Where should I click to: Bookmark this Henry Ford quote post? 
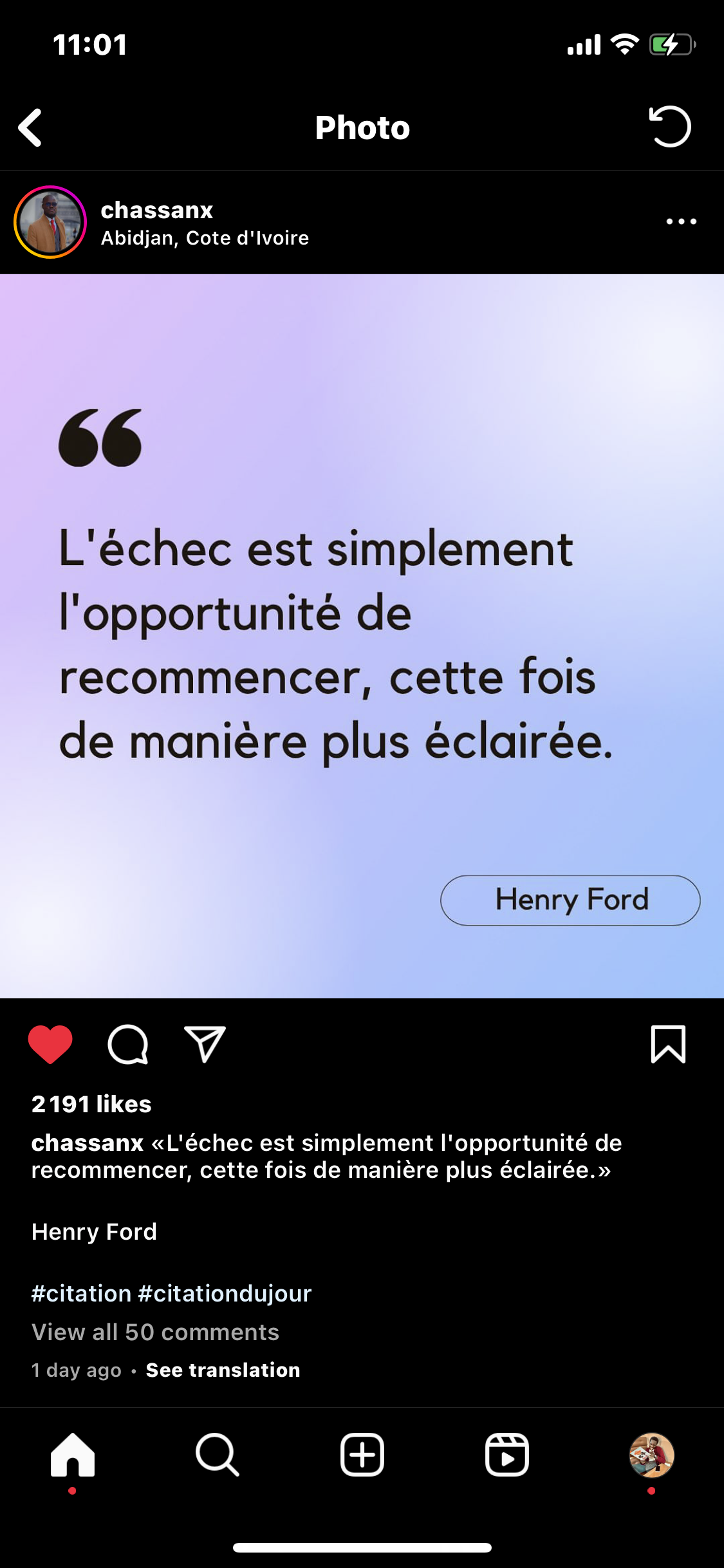(668, 1044)
